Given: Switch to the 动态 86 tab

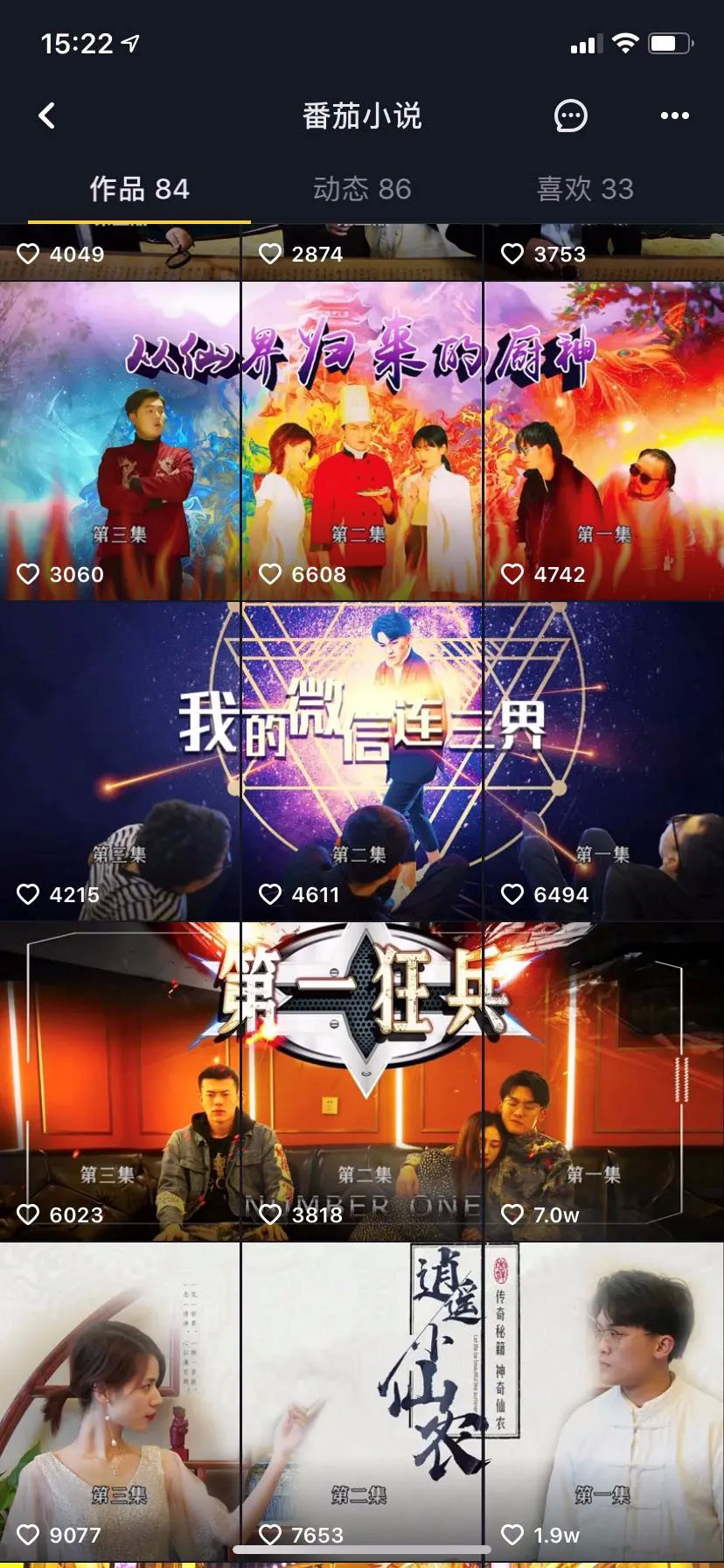Looking at the screenshot, I should (362, 189).
